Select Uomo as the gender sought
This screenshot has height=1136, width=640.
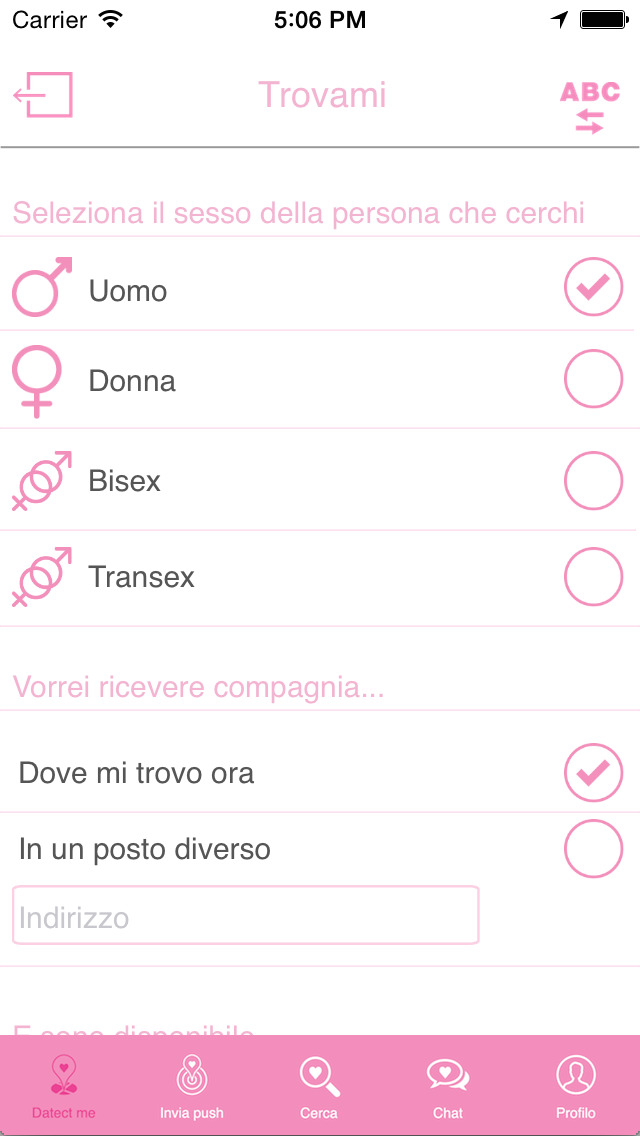pyautogui.click(x=320, y=284)
